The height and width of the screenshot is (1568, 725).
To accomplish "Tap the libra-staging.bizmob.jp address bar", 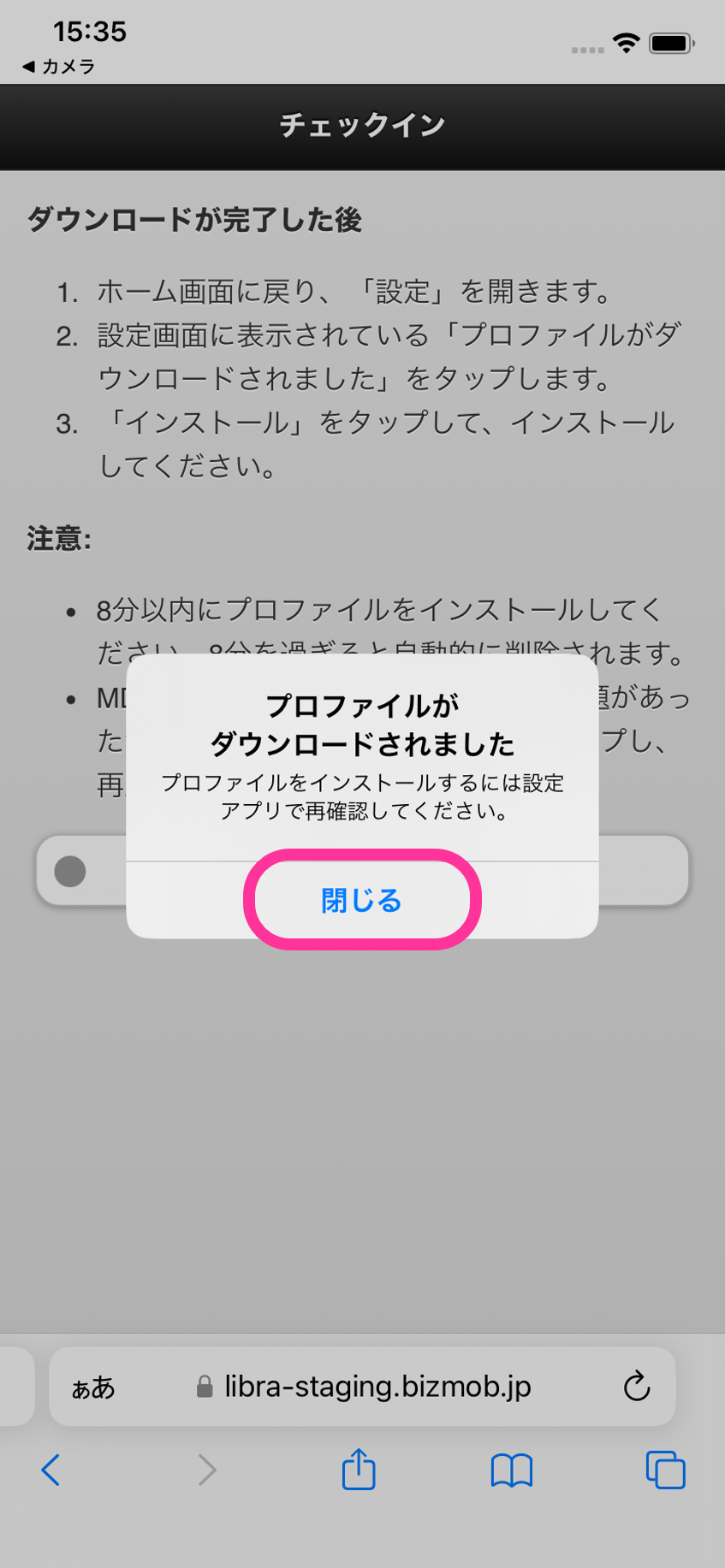I will pos(377,1387).
